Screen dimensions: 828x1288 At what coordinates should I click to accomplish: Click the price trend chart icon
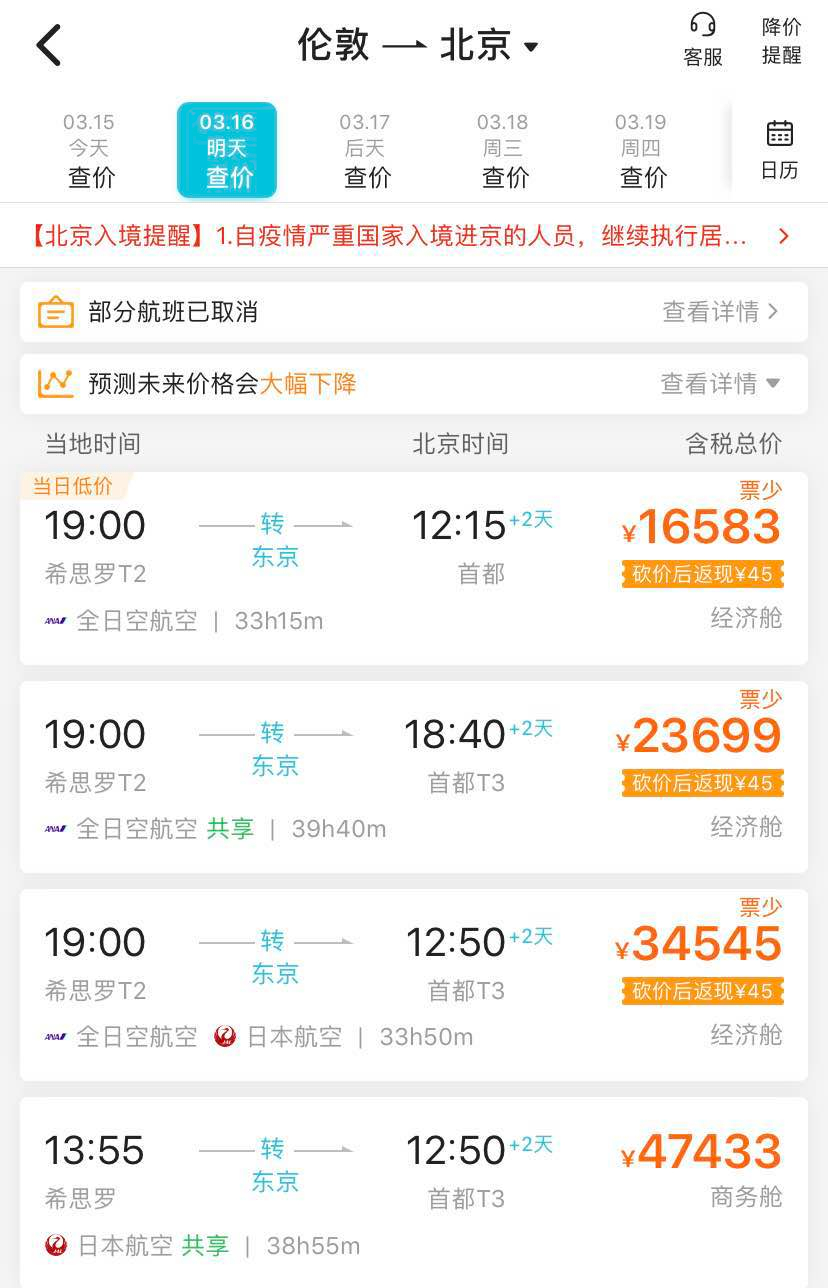[x=55, y=382]
